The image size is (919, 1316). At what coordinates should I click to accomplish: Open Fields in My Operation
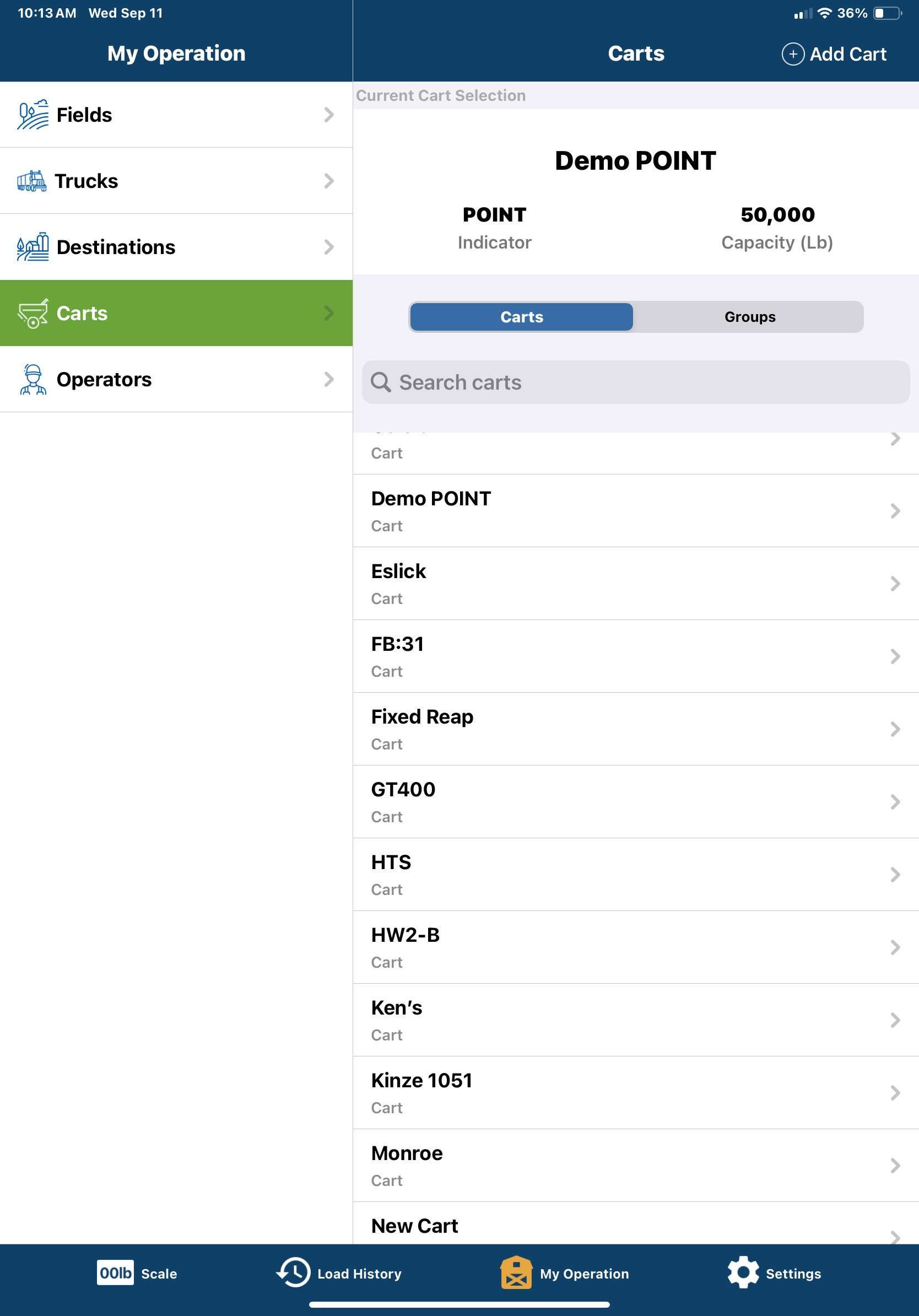(x=176, y=115)
